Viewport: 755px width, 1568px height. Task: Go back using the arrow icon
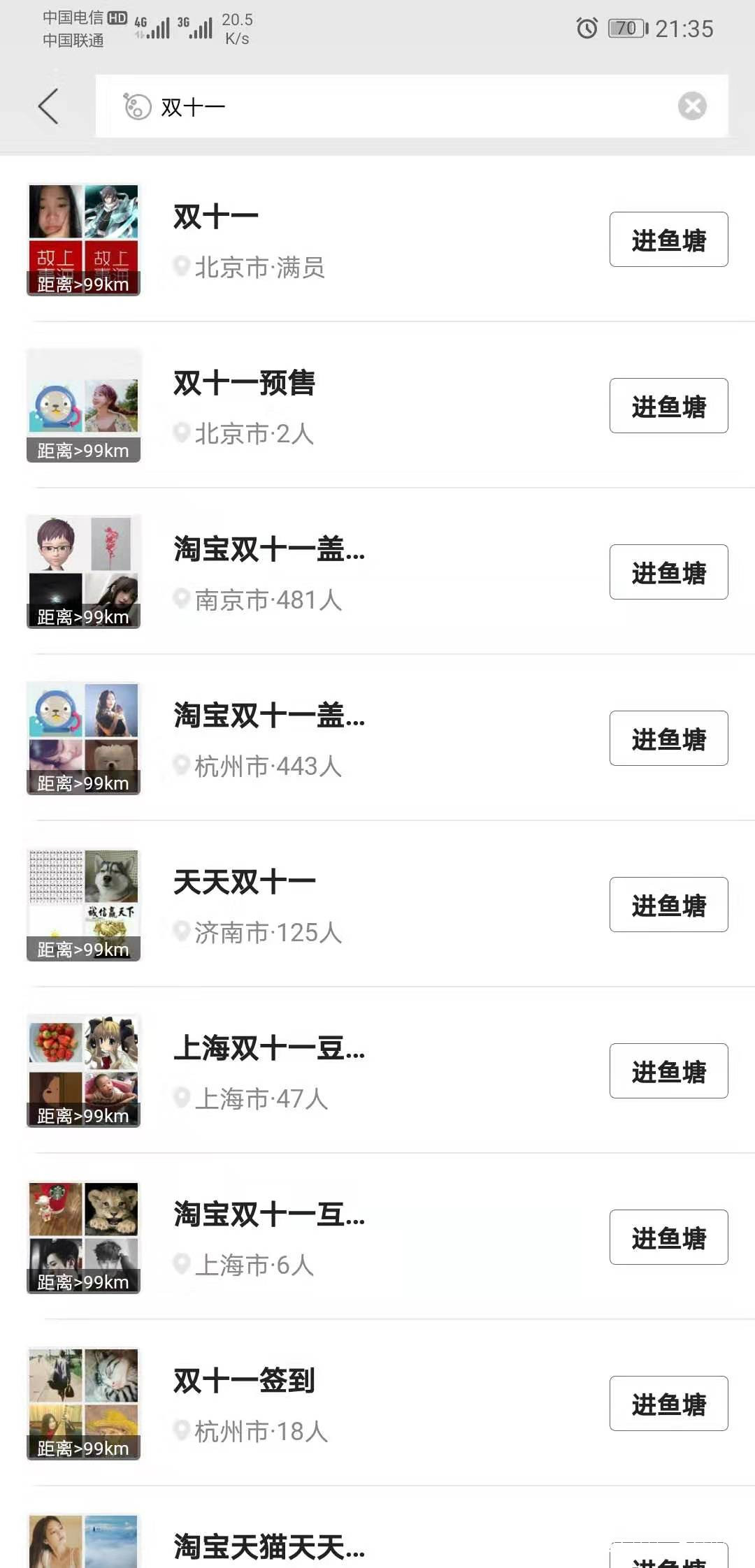pyautogui.click(x=48, y=107)
